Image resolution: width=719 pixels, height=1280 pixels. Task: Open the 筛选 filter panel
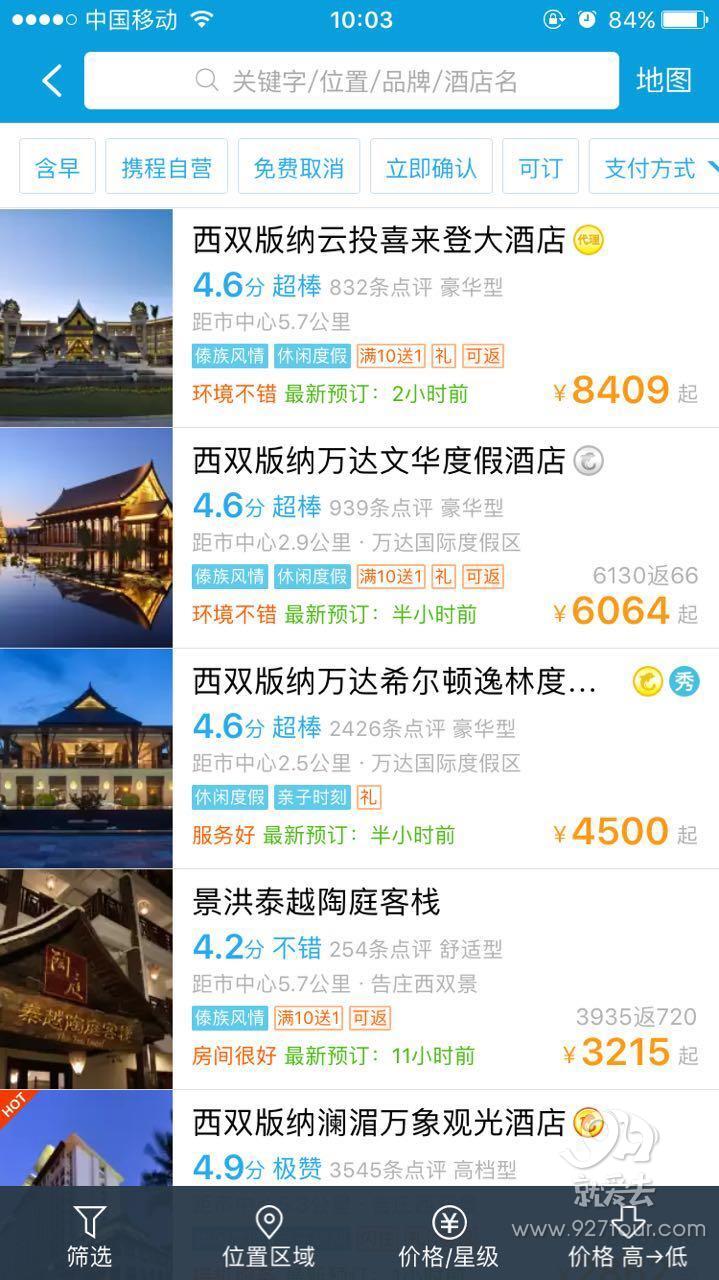[x=89, y=1236]
